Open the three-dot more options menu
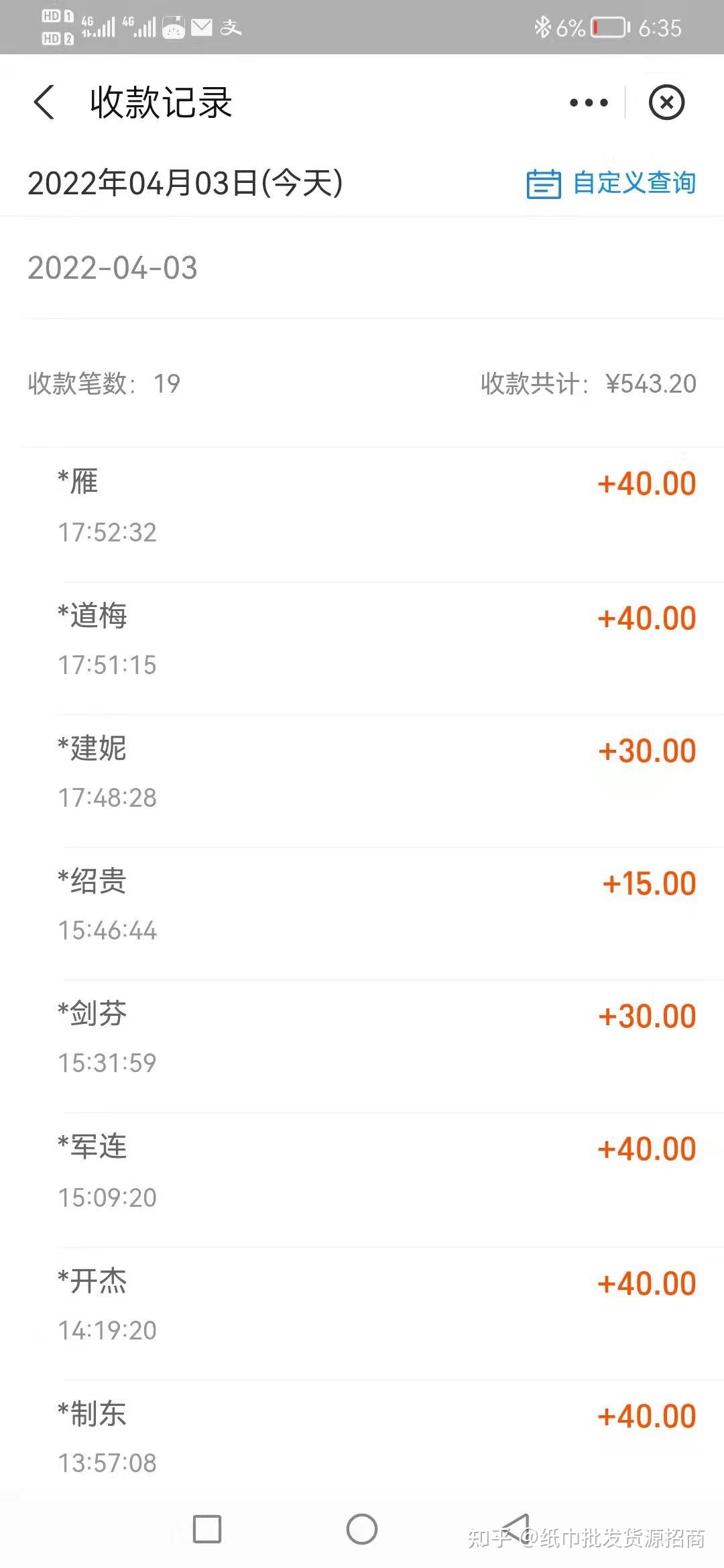The width and height of the screenshot is (724, 1568). [589, 103]
